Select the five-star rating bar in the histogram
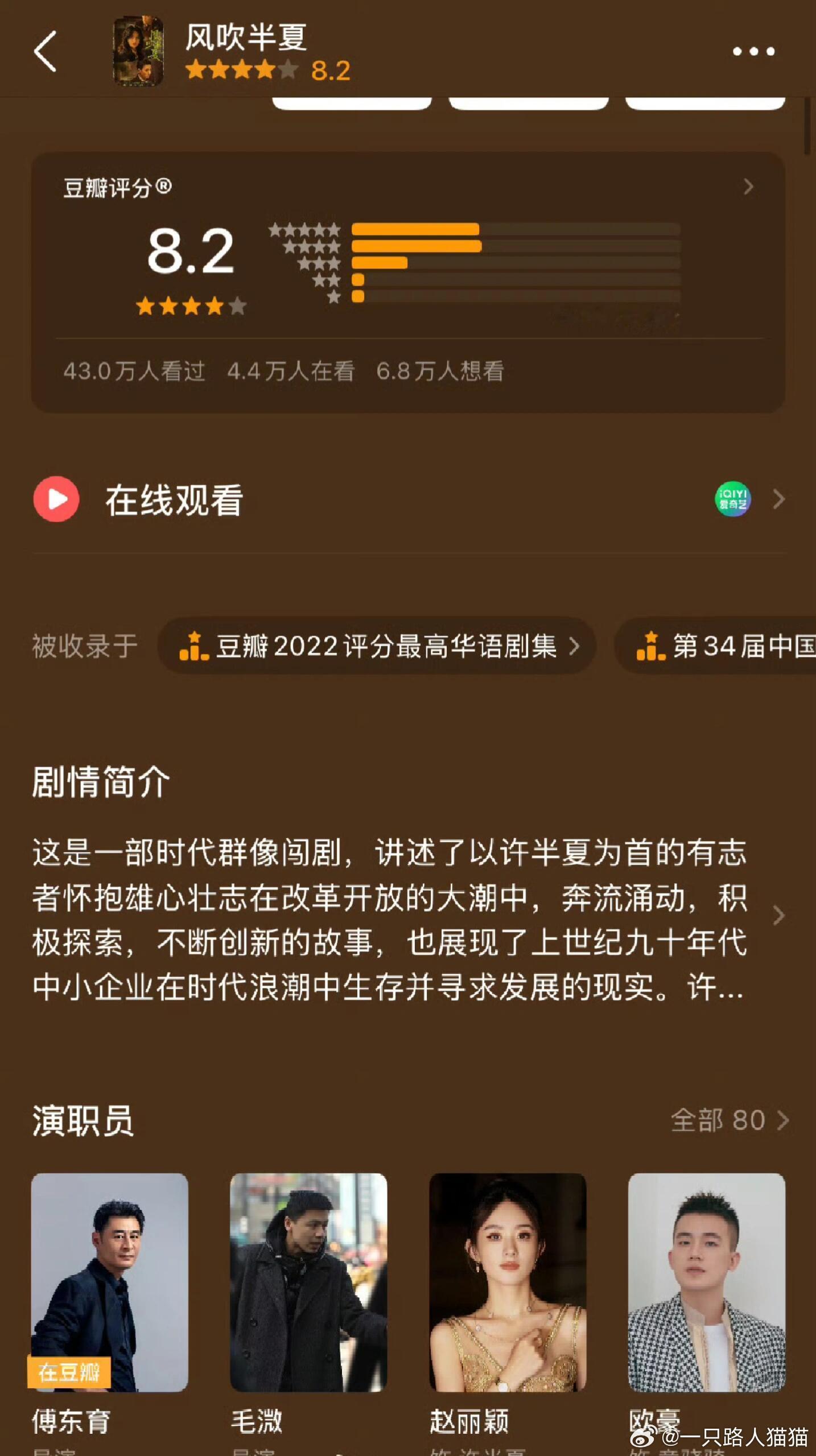Screen dimensions: 816x1456 [x=415, y=227]
